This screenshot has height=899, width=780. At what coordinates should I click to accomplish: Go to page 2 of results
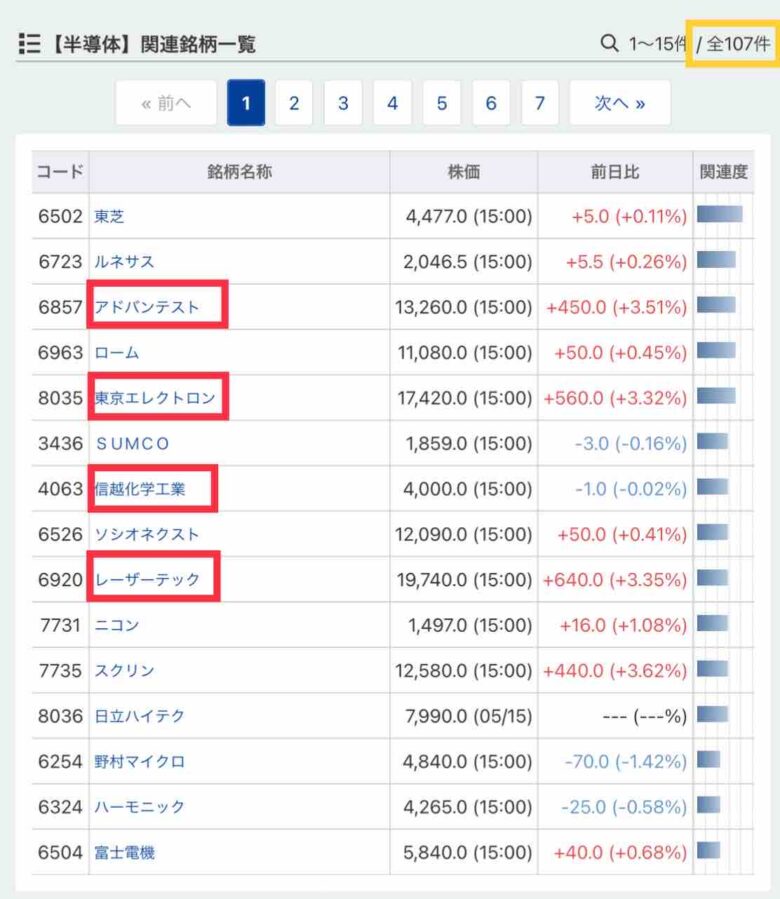(294, 103)
